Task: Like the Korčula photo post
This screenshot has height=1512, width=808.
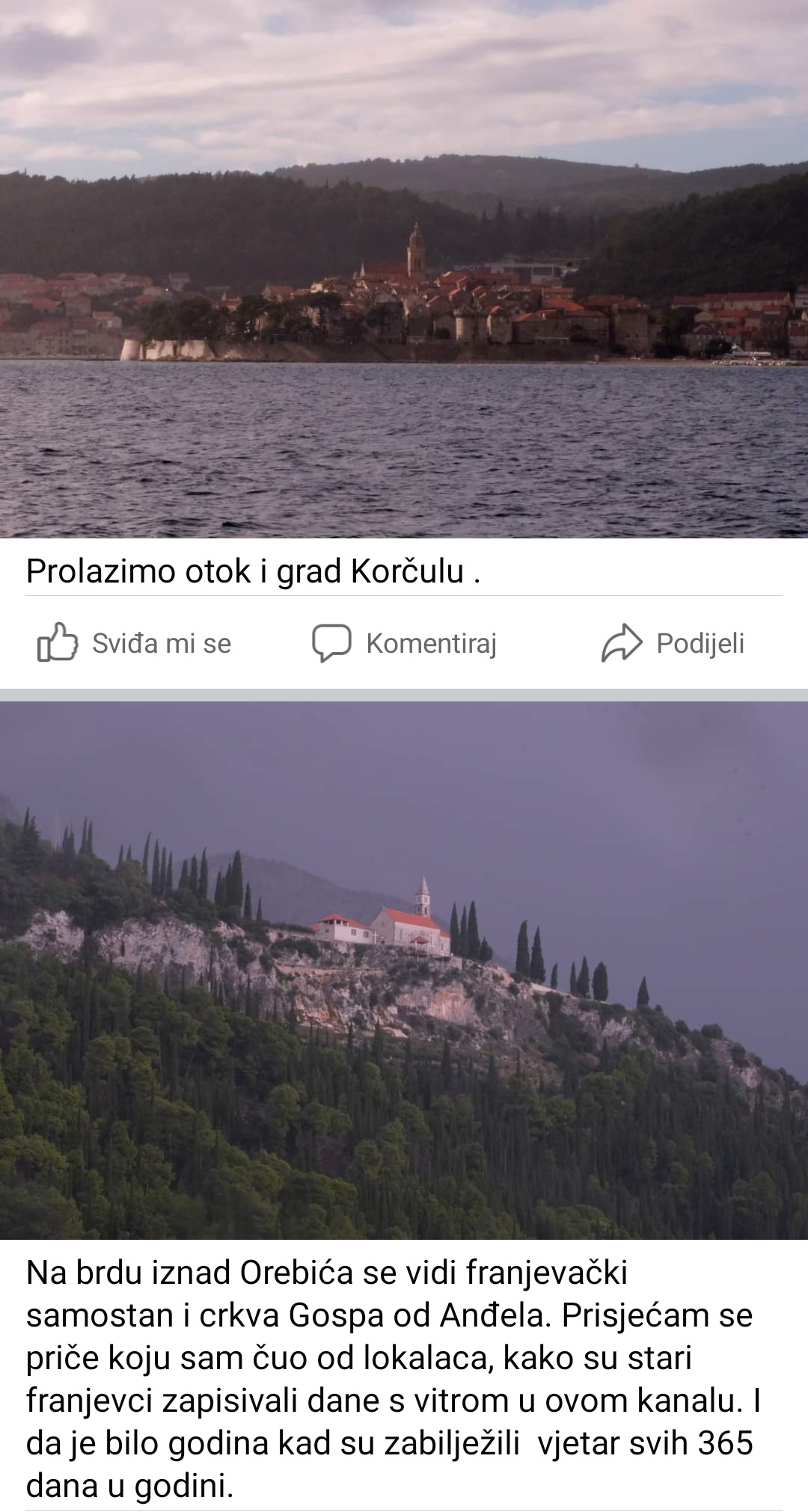Action: pos(135,643)
